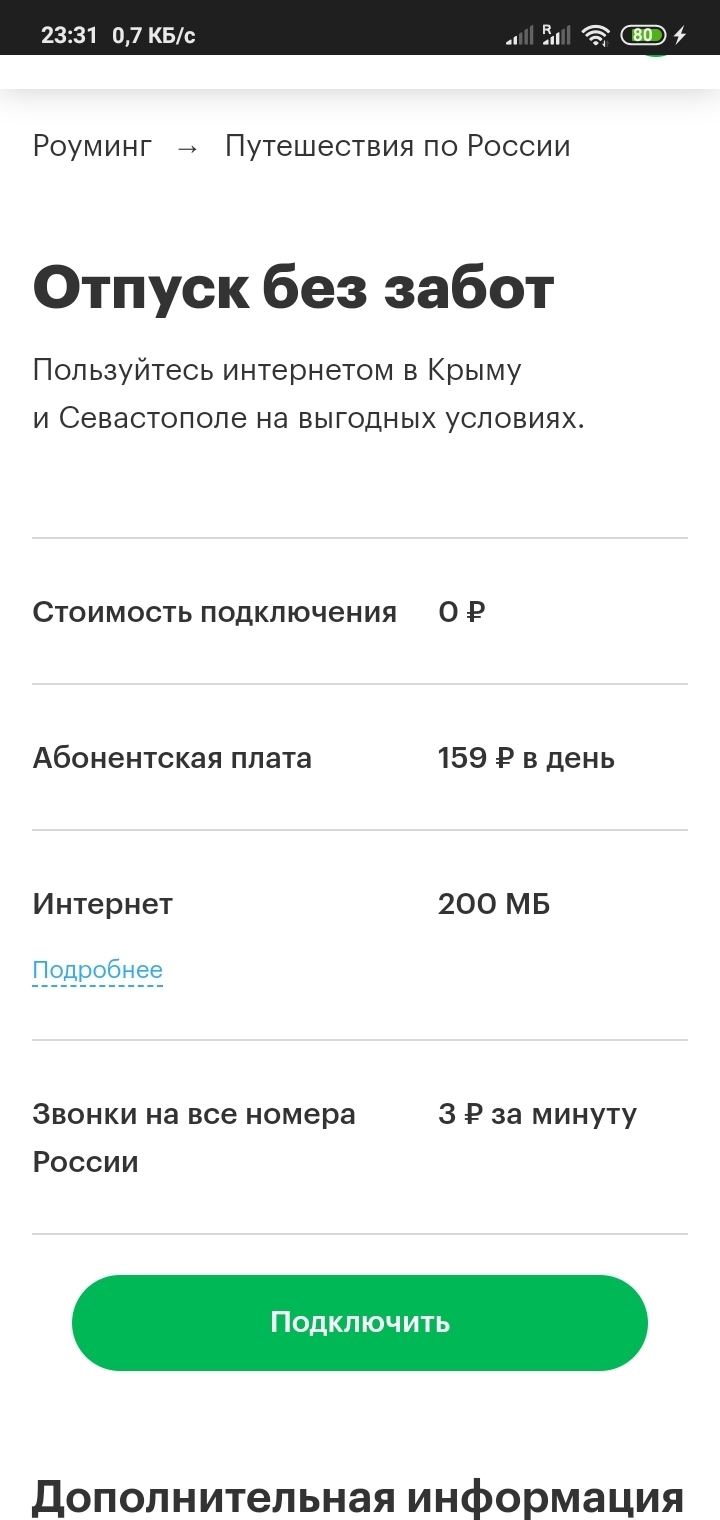
Task: Go to Роуминг in the breadcrumb
Action: (92, 146)
